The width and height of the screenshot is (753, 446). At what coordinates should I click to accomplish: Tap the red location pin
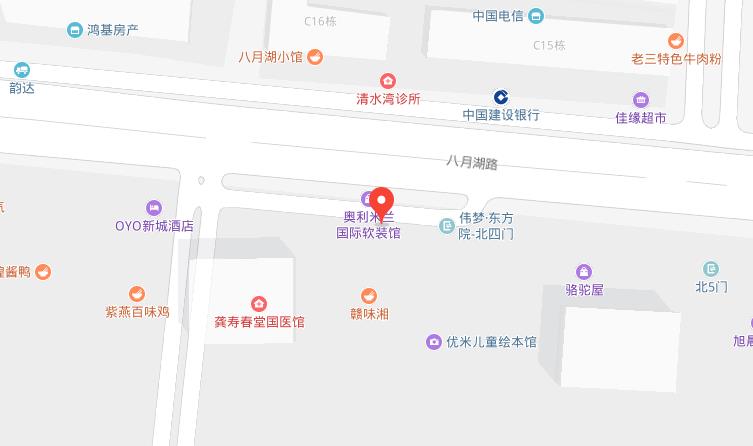tap(382, 203)
